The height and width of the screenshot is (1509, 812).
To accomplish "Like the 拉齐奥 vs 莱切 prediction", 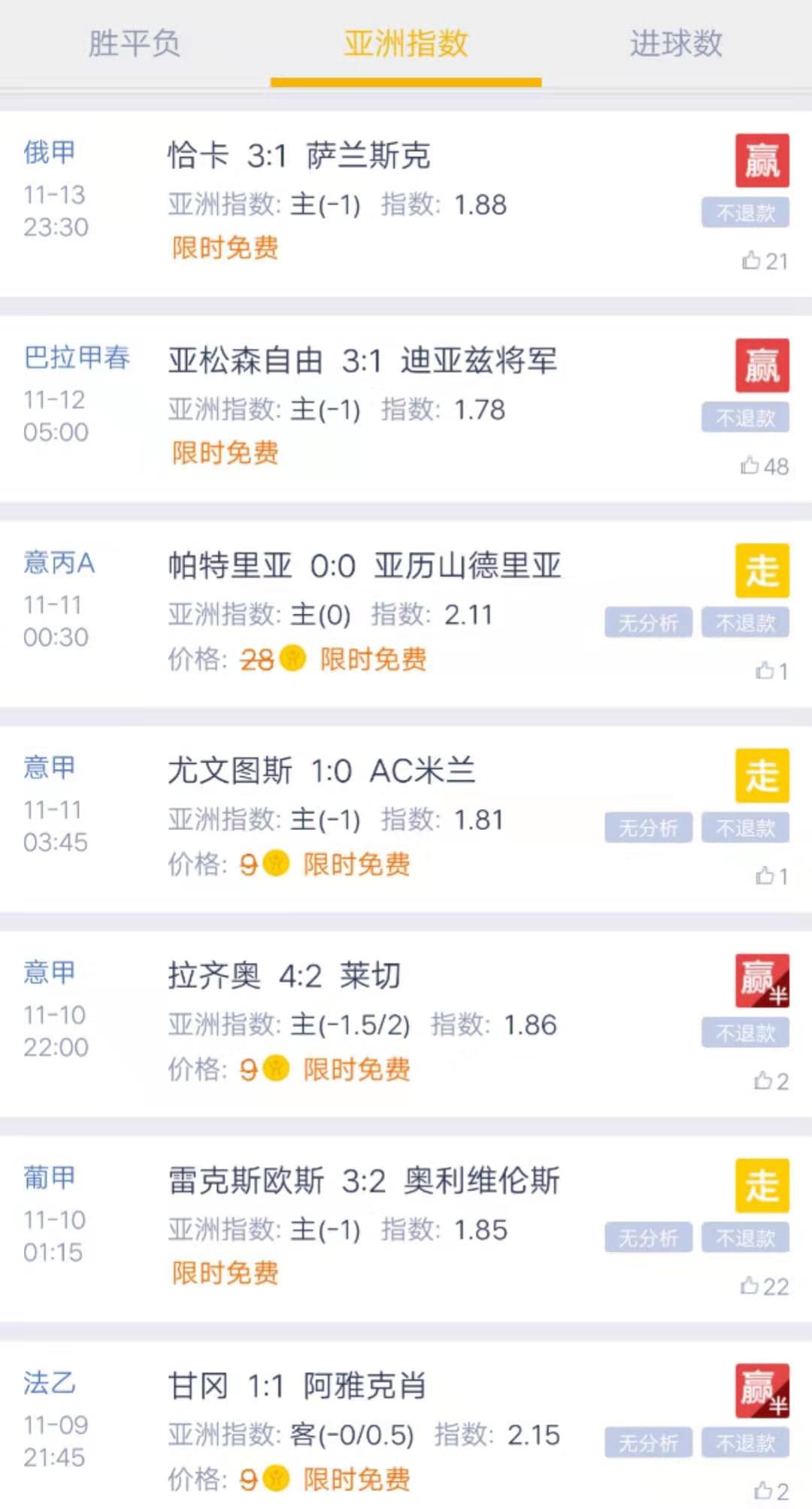I will pos(771,1081).
